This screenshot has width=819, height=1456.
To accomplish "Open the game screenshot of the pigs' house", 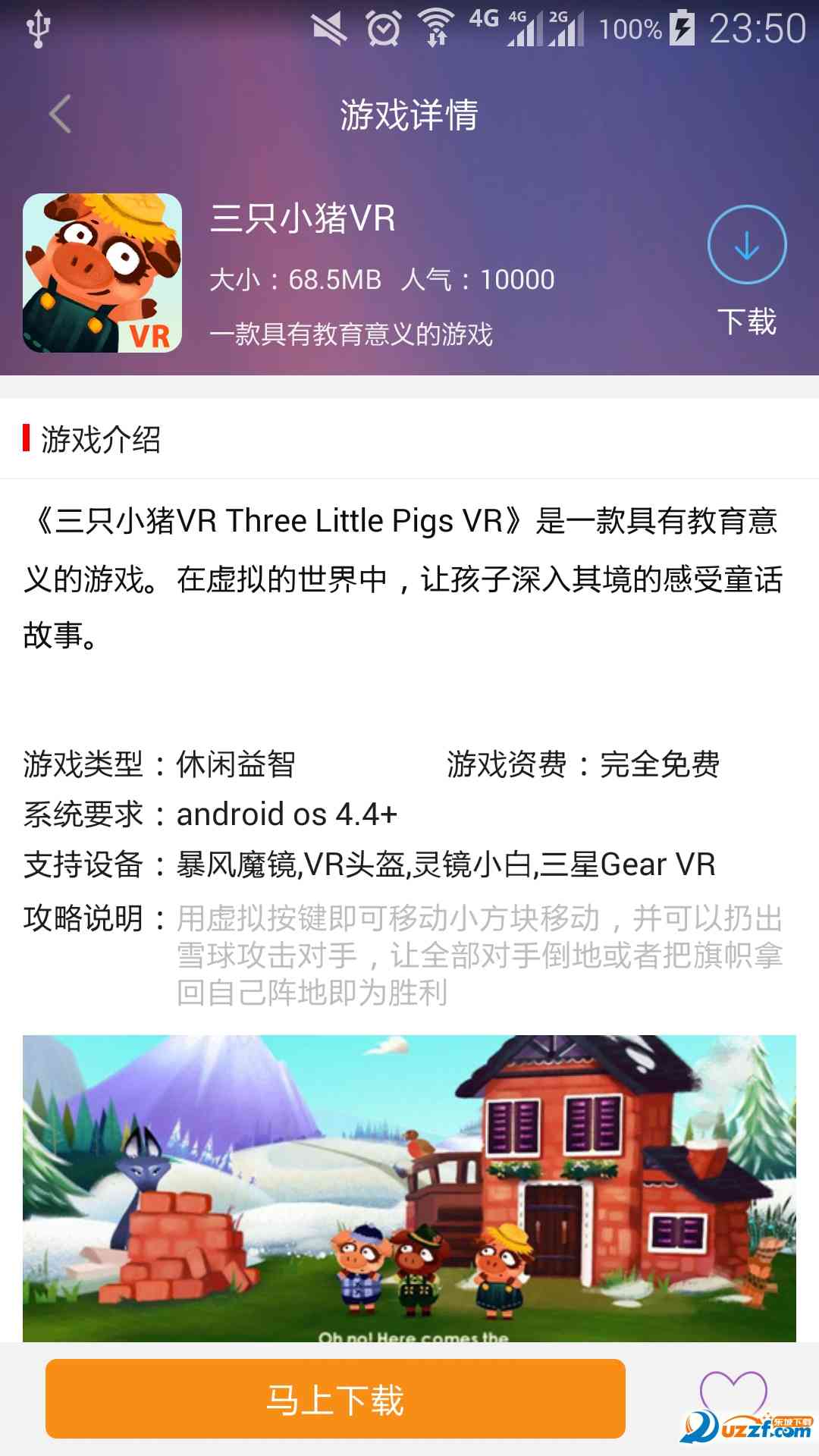I will [409, 1188].
